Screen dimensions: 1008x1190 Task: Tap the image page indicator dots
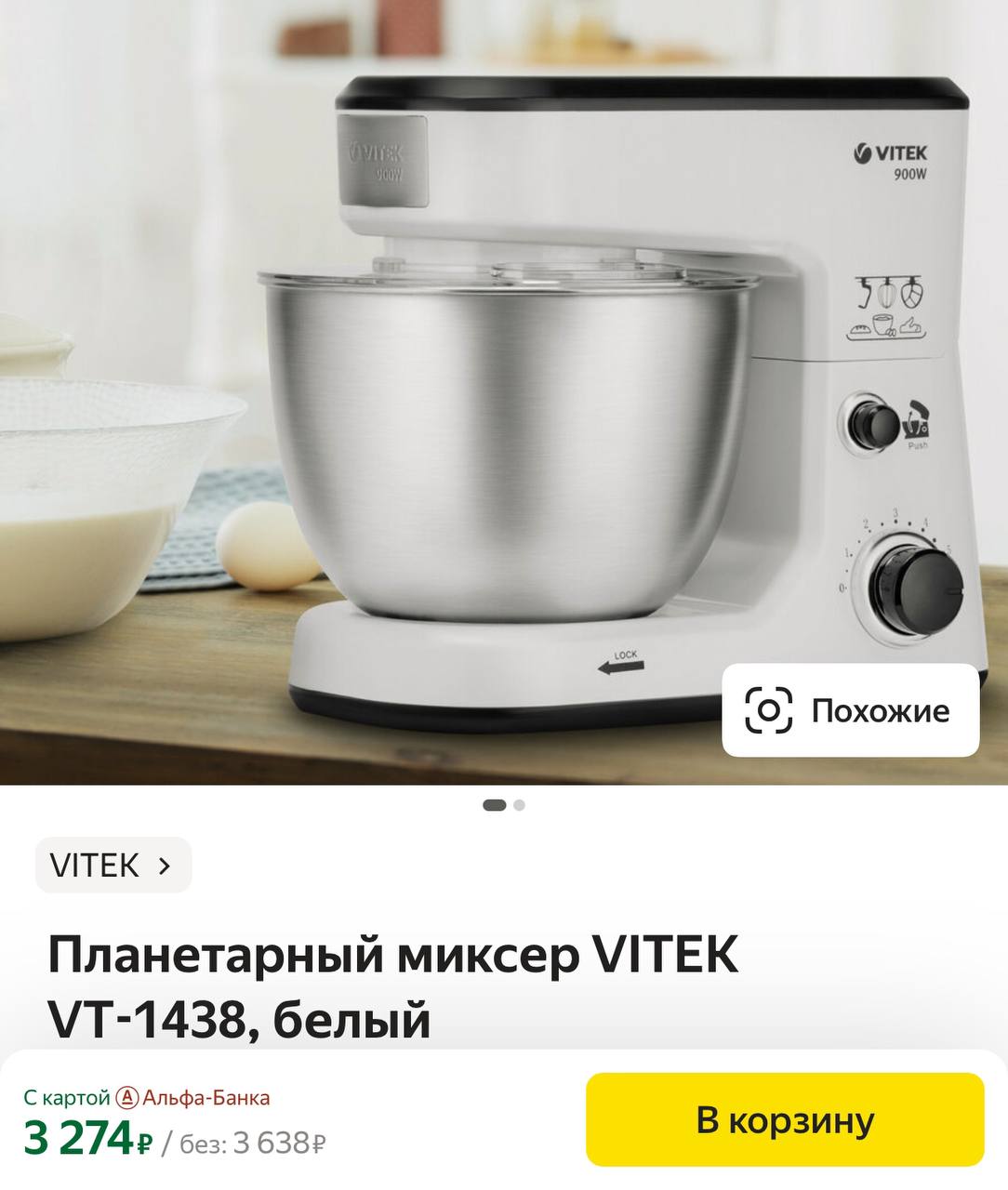504,805
